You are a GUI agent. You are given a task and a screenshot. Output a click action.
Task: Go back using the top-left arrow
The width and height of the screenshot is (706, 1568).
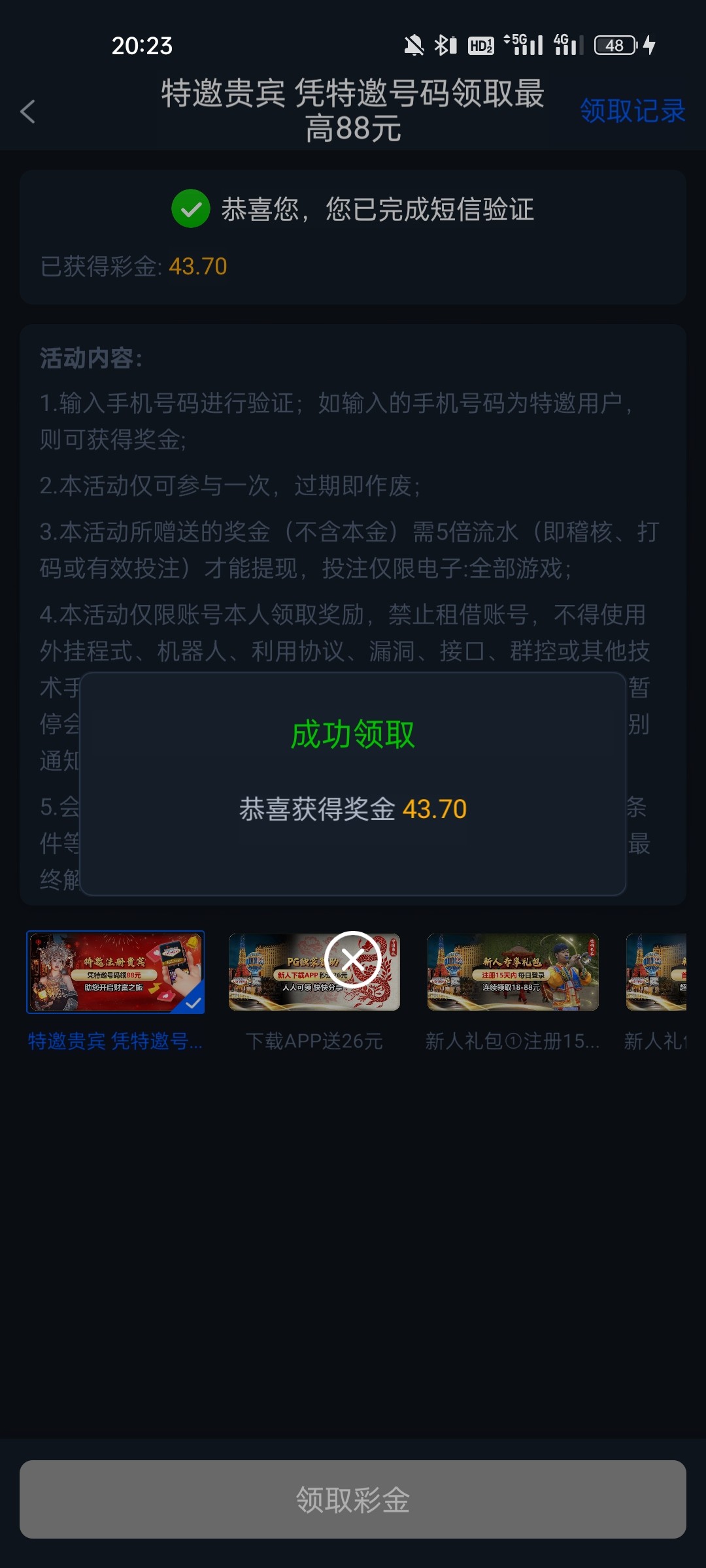[28, 112]
